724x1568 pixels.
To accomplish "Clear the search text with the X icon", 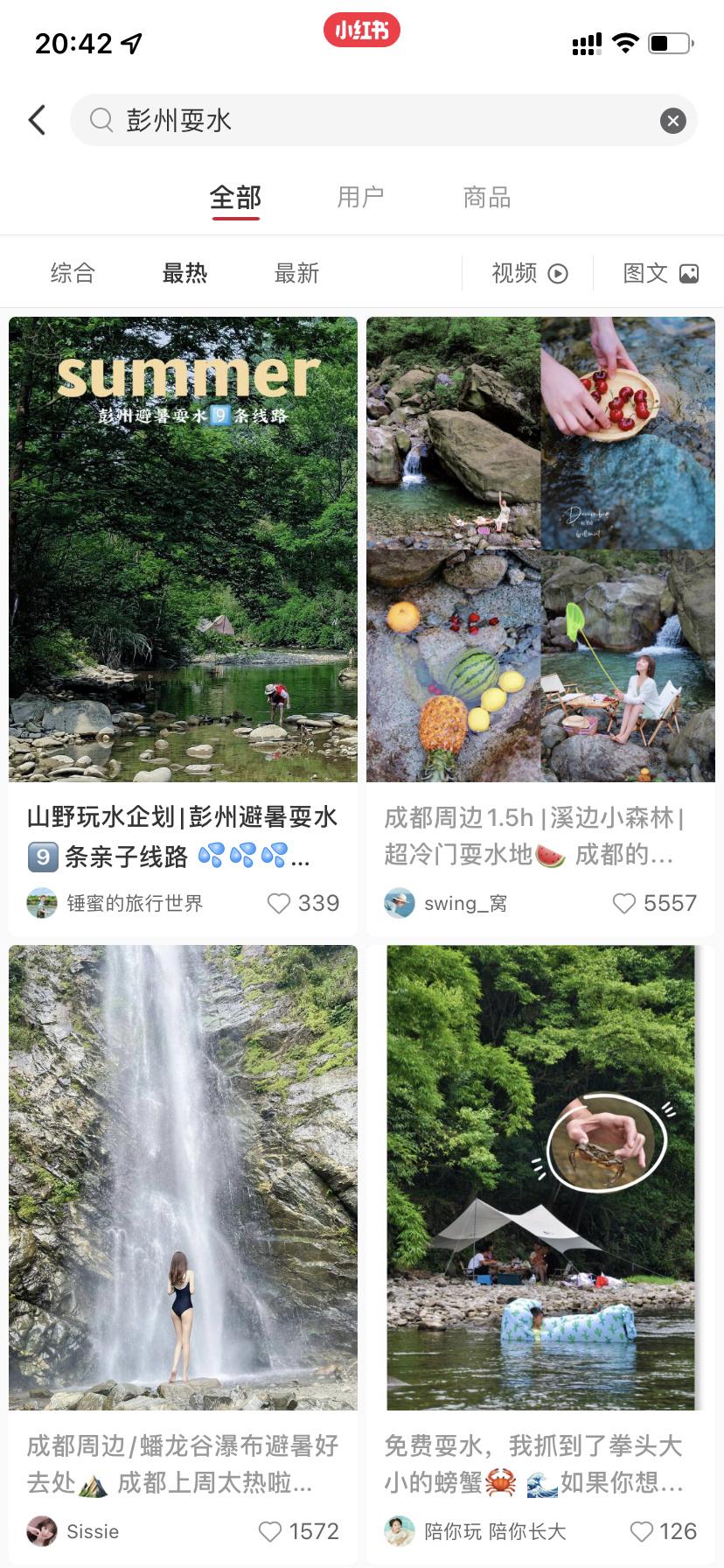I will tap(672, 120).
